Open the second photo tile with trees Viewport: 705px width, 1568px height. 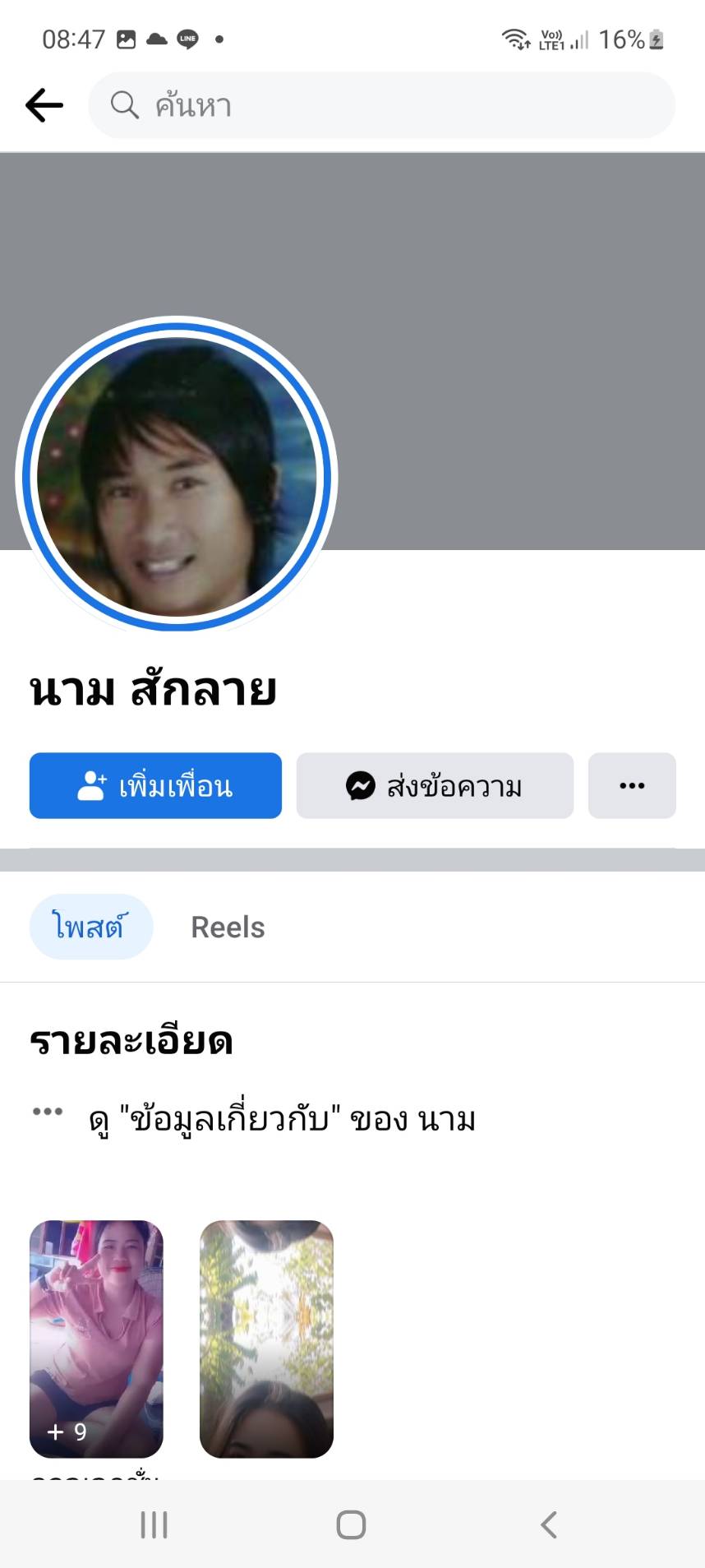click(x=266, y=1339)
